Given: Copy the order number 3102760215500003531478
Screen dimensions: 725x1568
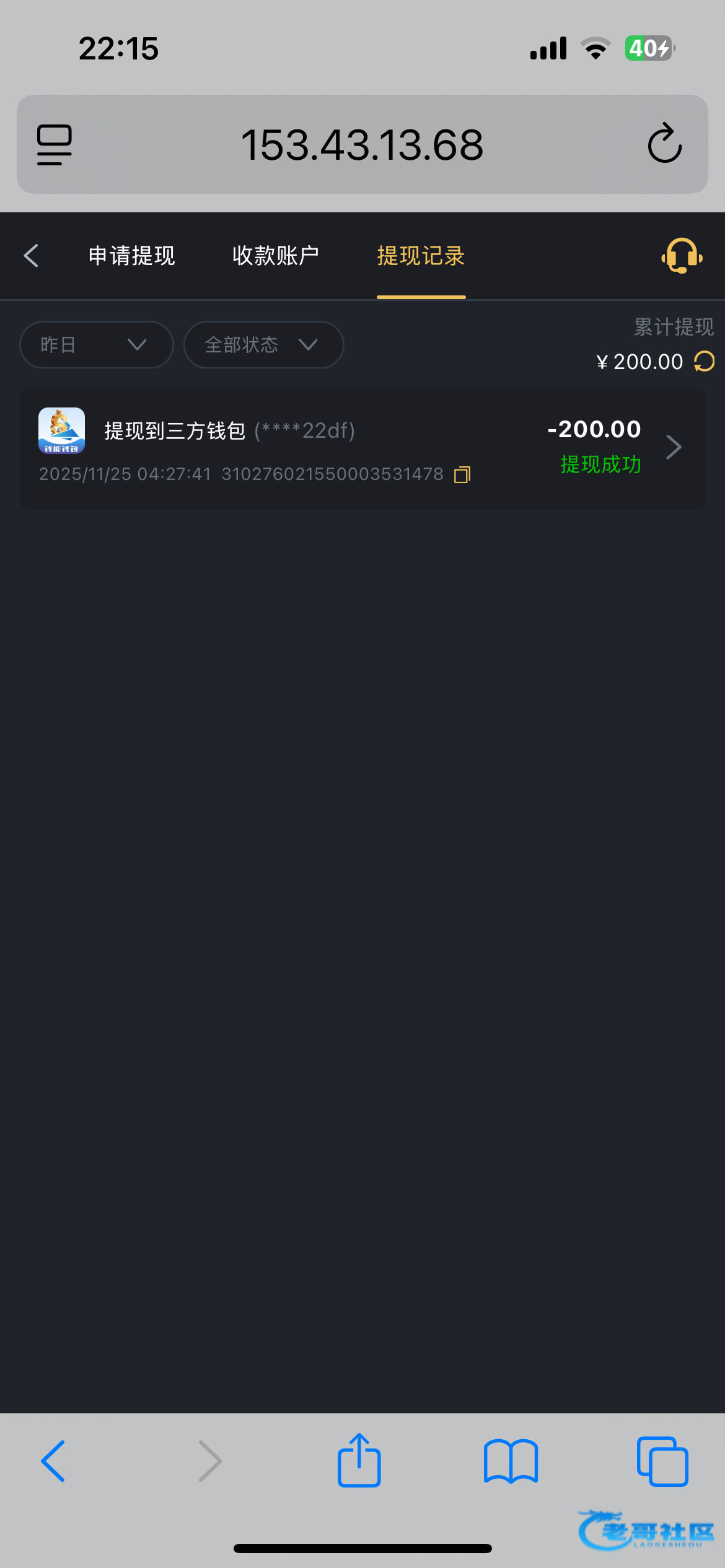Looking at the screenshot, I should click(462, 475).
